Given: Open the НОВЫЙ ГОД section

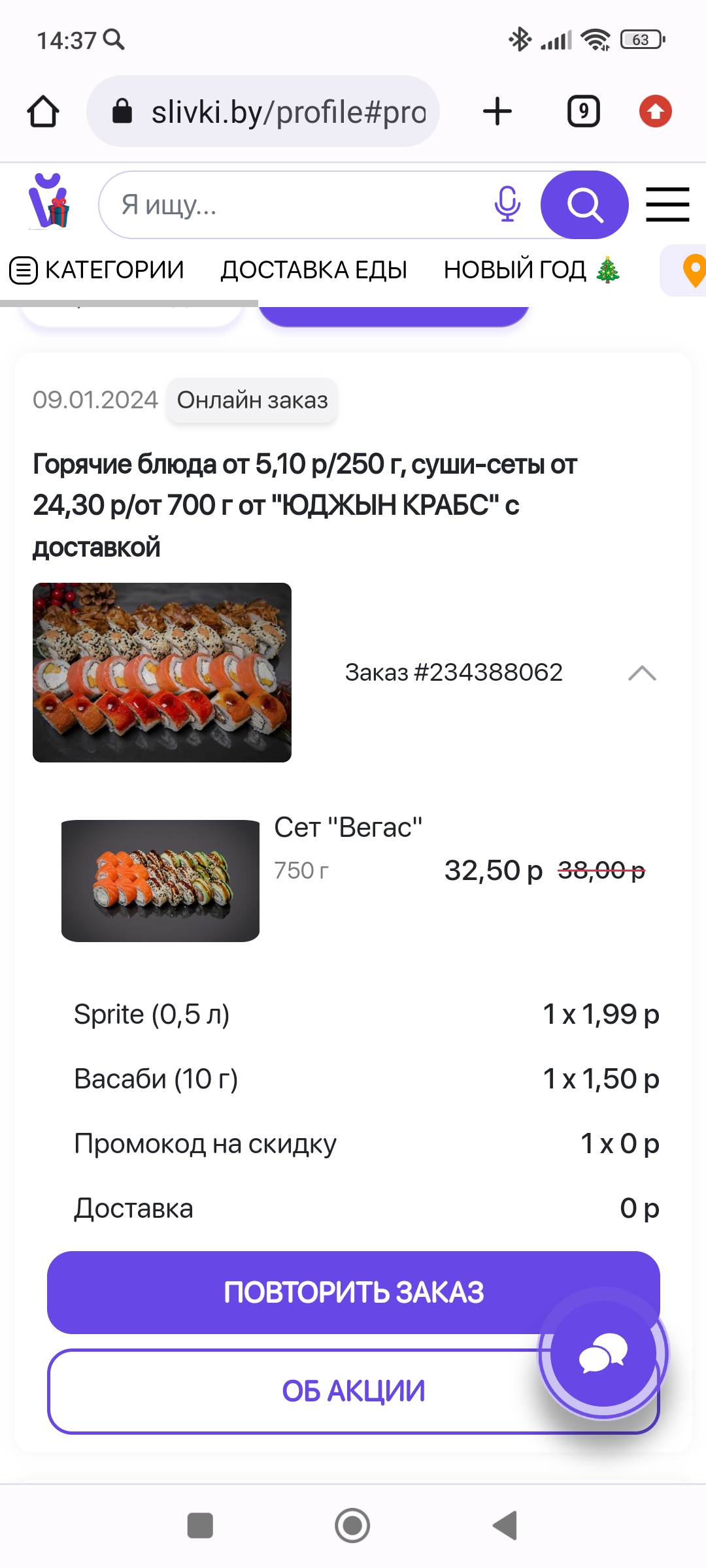Looking at the screenshot, I should pos(531,270).
